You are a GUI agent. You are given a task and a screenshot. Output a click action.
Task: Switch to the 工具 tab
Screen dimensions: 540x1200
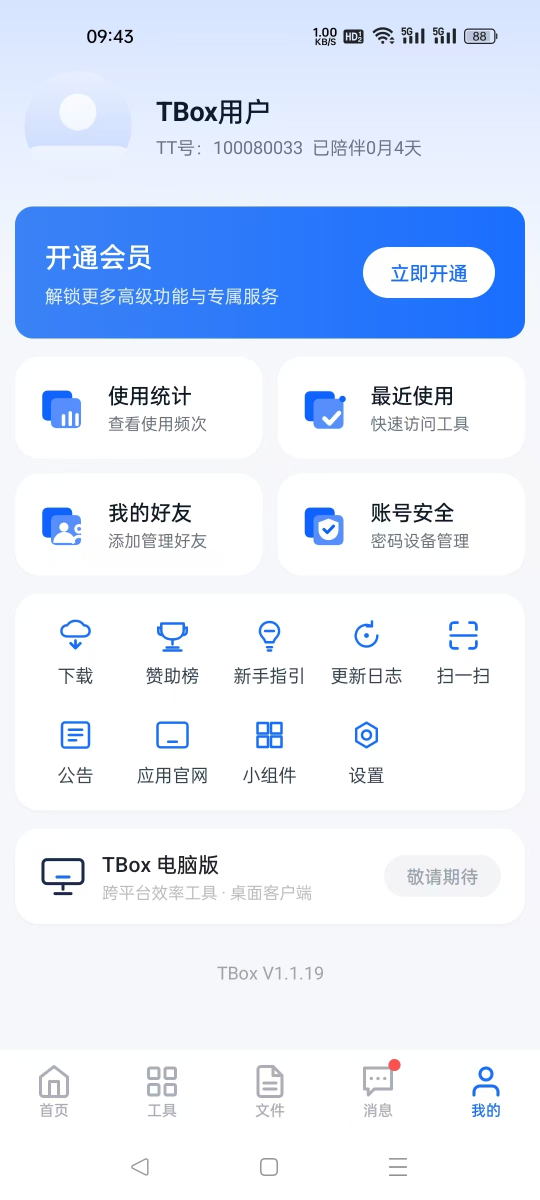(x=162, y=1092)
